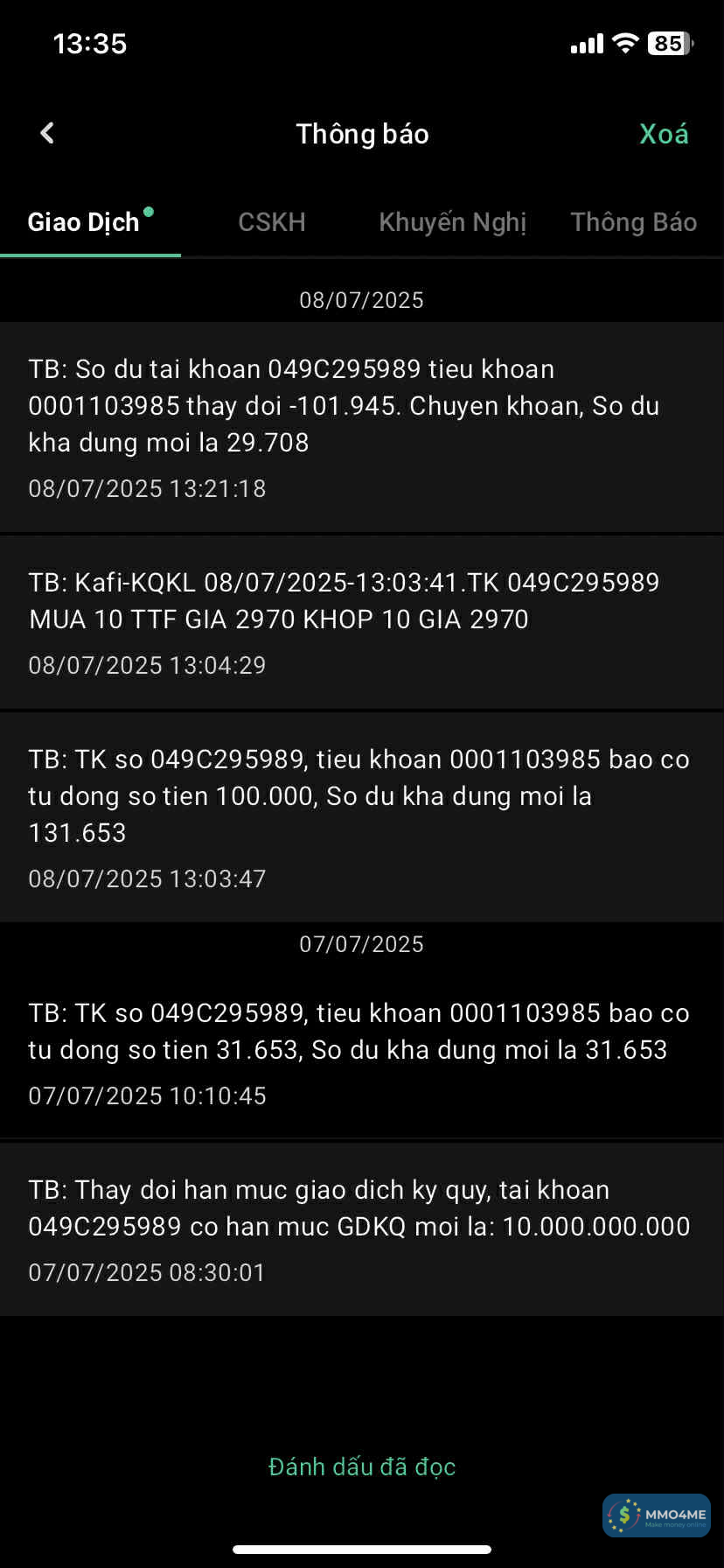Open the 13:21:18 balance change notification
Viewport: 724px width, 1568px height.
[362, 427]
